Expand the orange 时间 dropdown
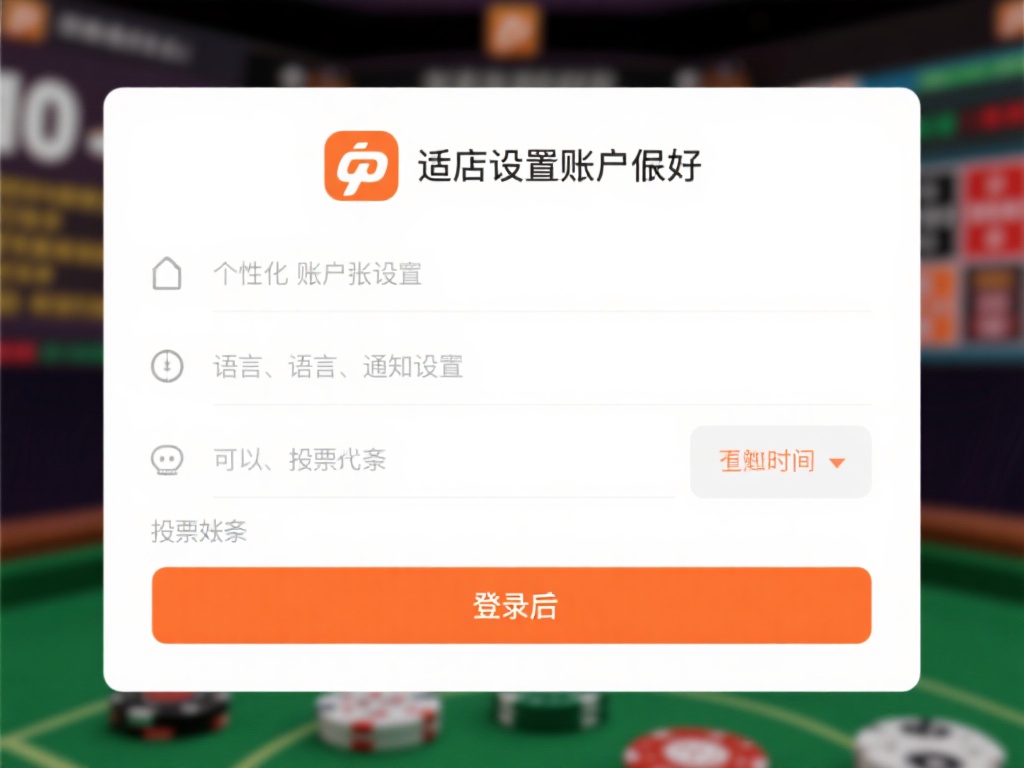Viewport: 1024px width, 768px height. (x=781, y=461)
